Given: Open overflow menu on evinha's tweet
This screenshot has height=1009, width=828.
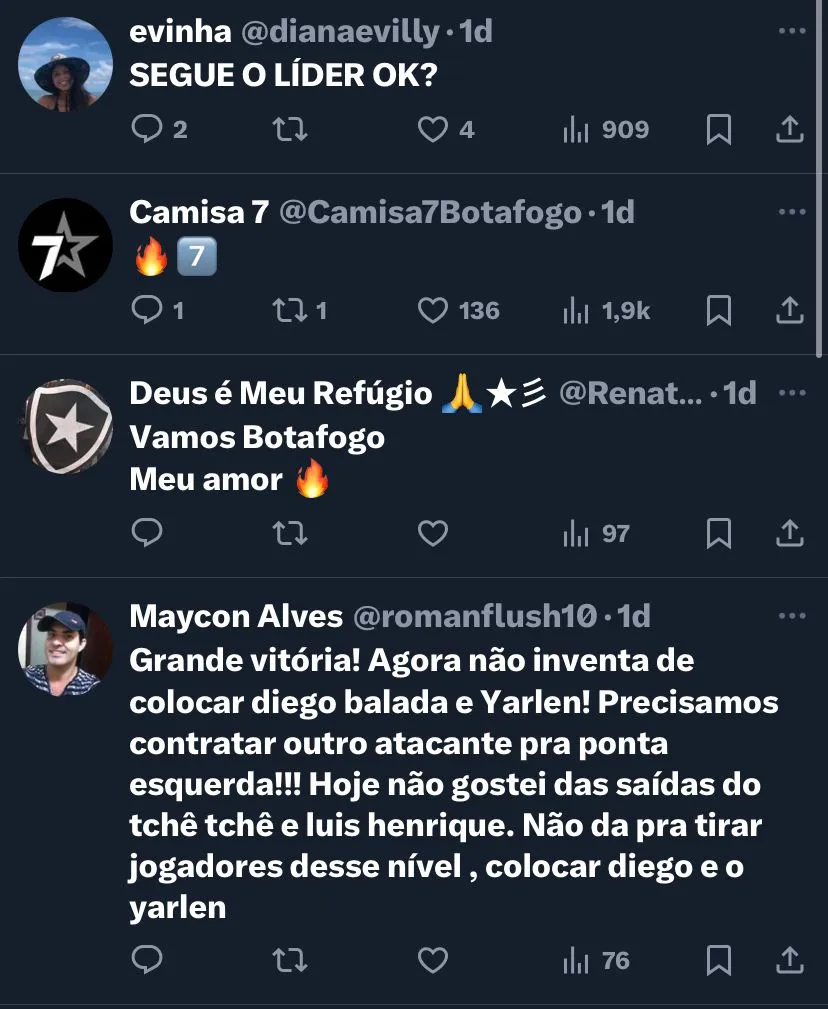Looking at the screenshot, I should [x=791, y=32].
